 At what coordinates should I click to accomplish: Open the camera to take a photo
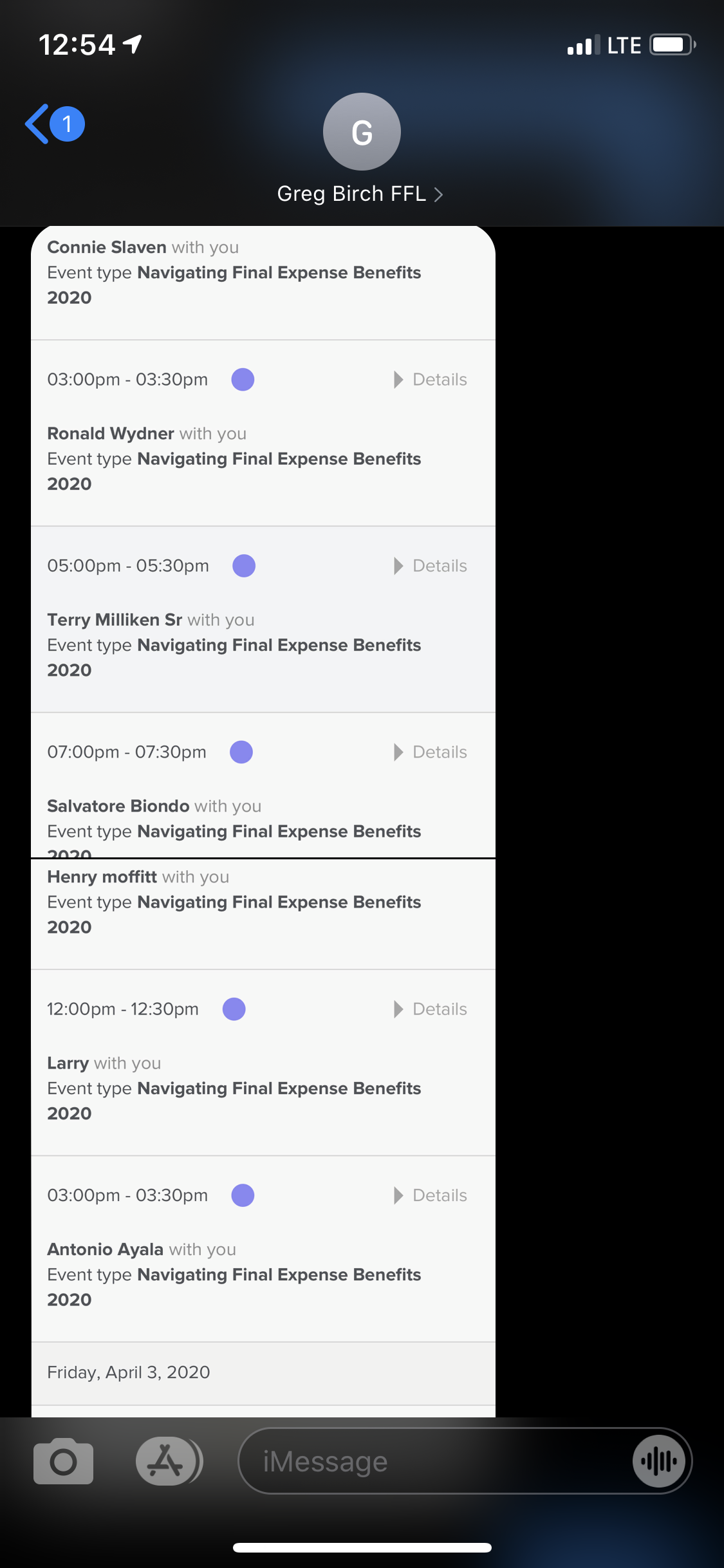coord(63,1461)
